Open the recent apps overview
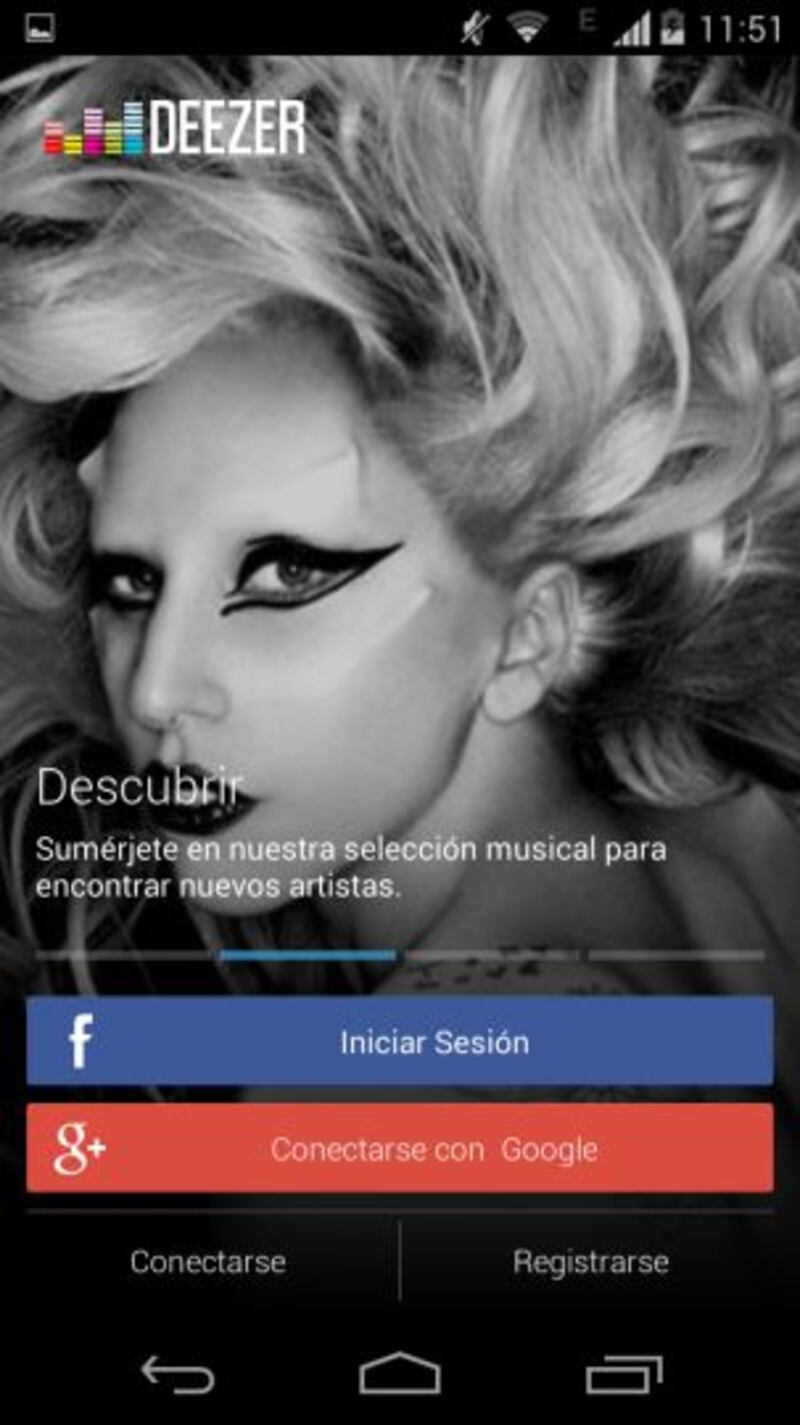The image size is (800, 1425). pyautogui.click(x=623, y=1374)
